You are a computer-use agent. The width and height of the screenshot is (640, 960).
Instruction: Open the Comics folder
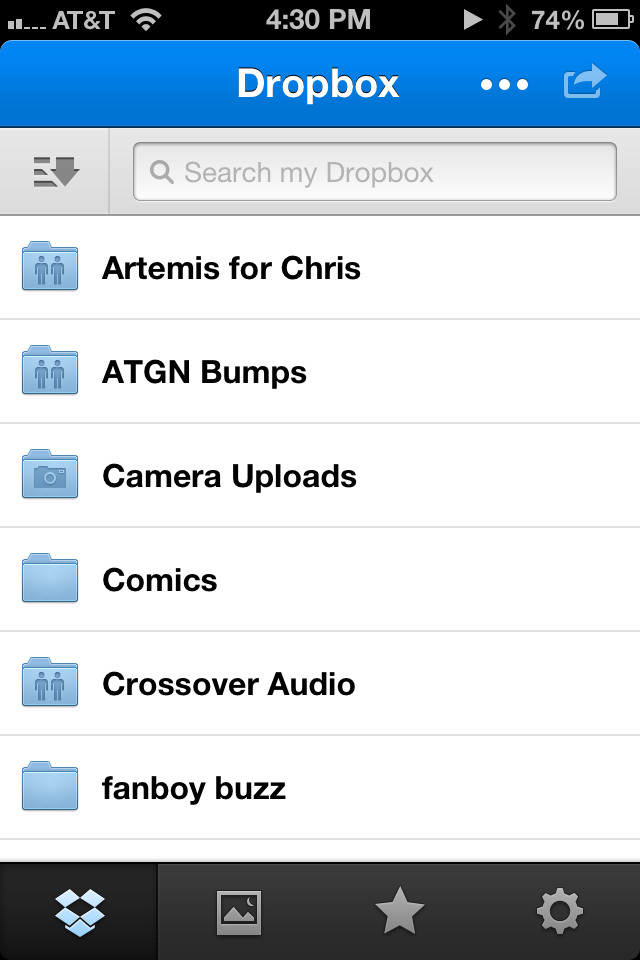click(x=160, y=580)
